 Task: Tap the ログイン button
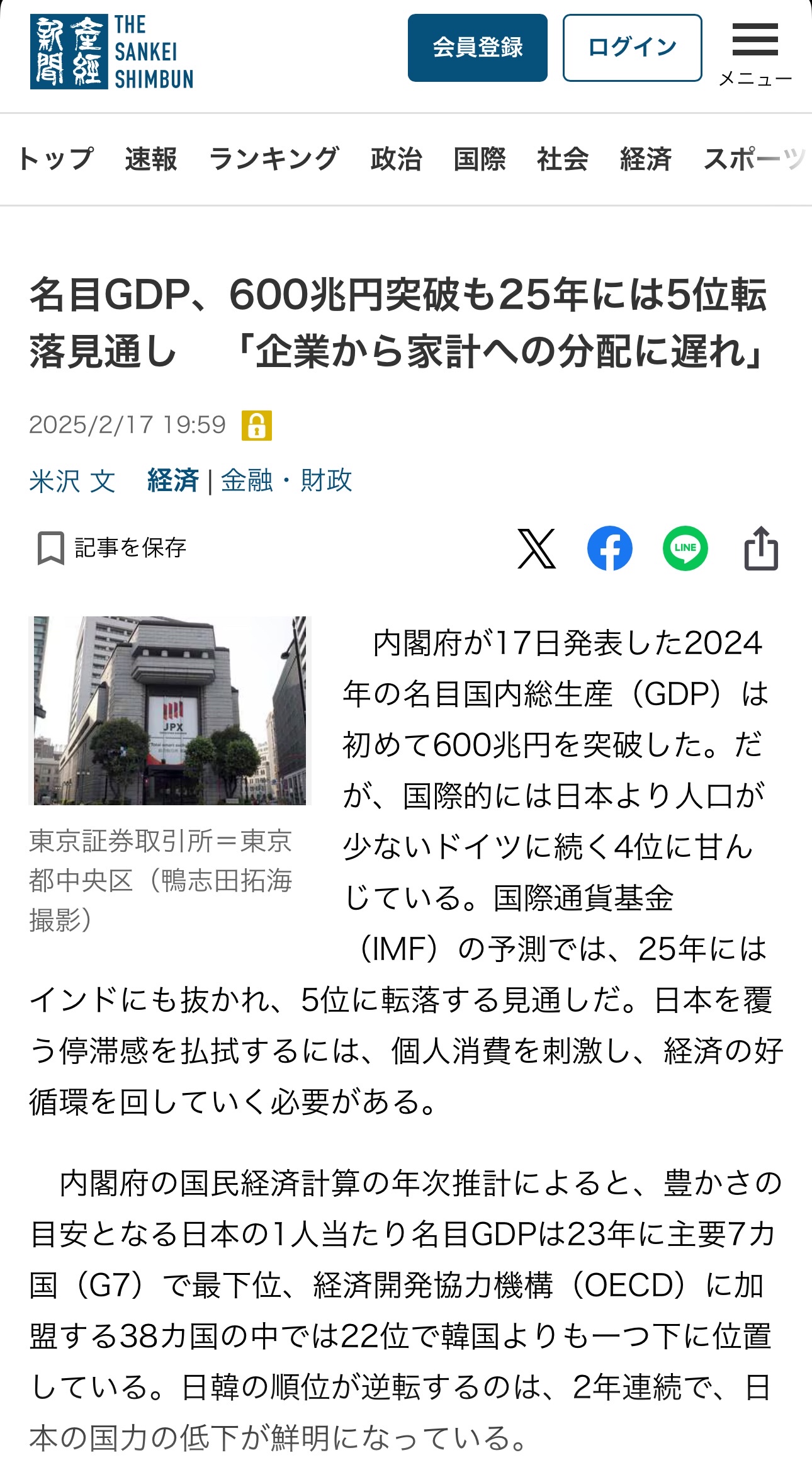(x=632, y=48)
